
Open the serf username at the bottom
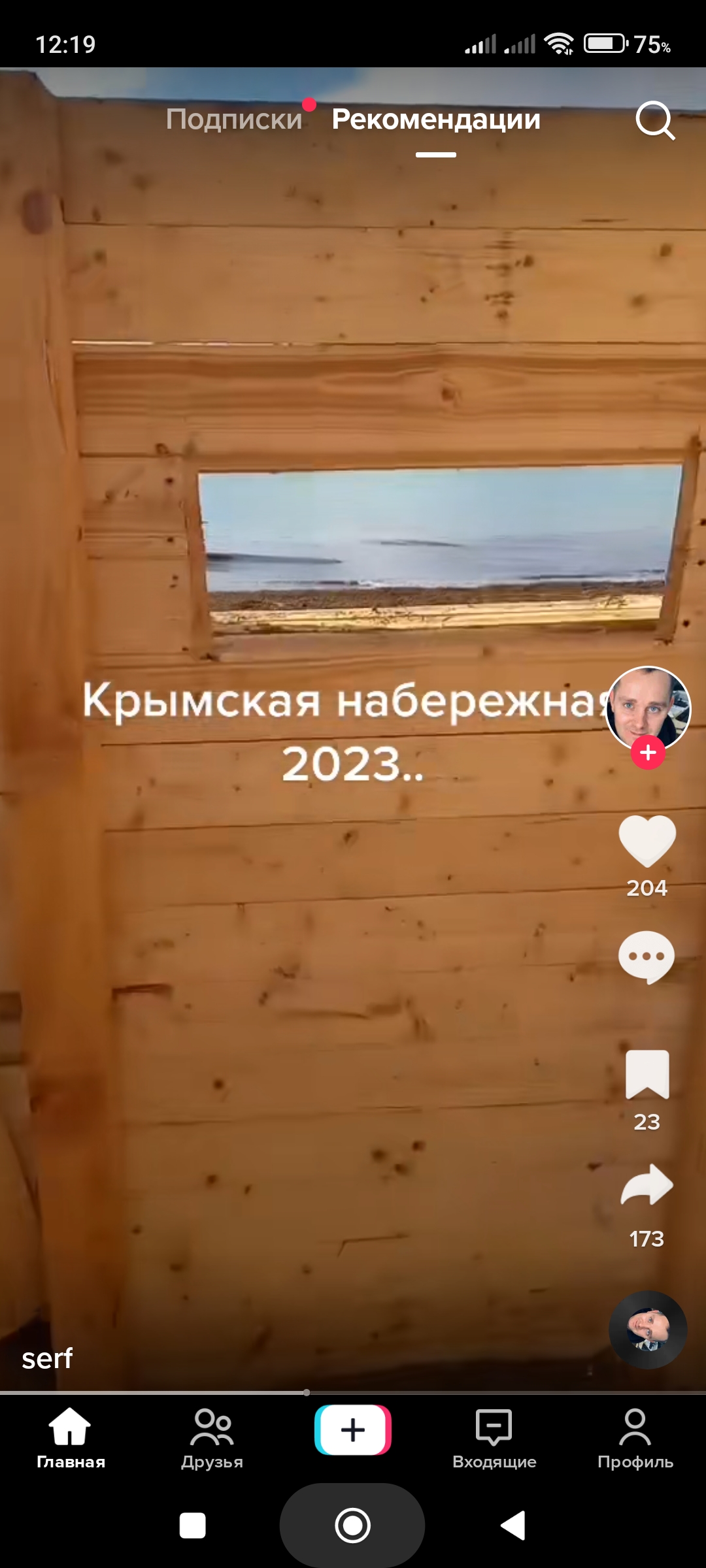[x=47, y=1358]
